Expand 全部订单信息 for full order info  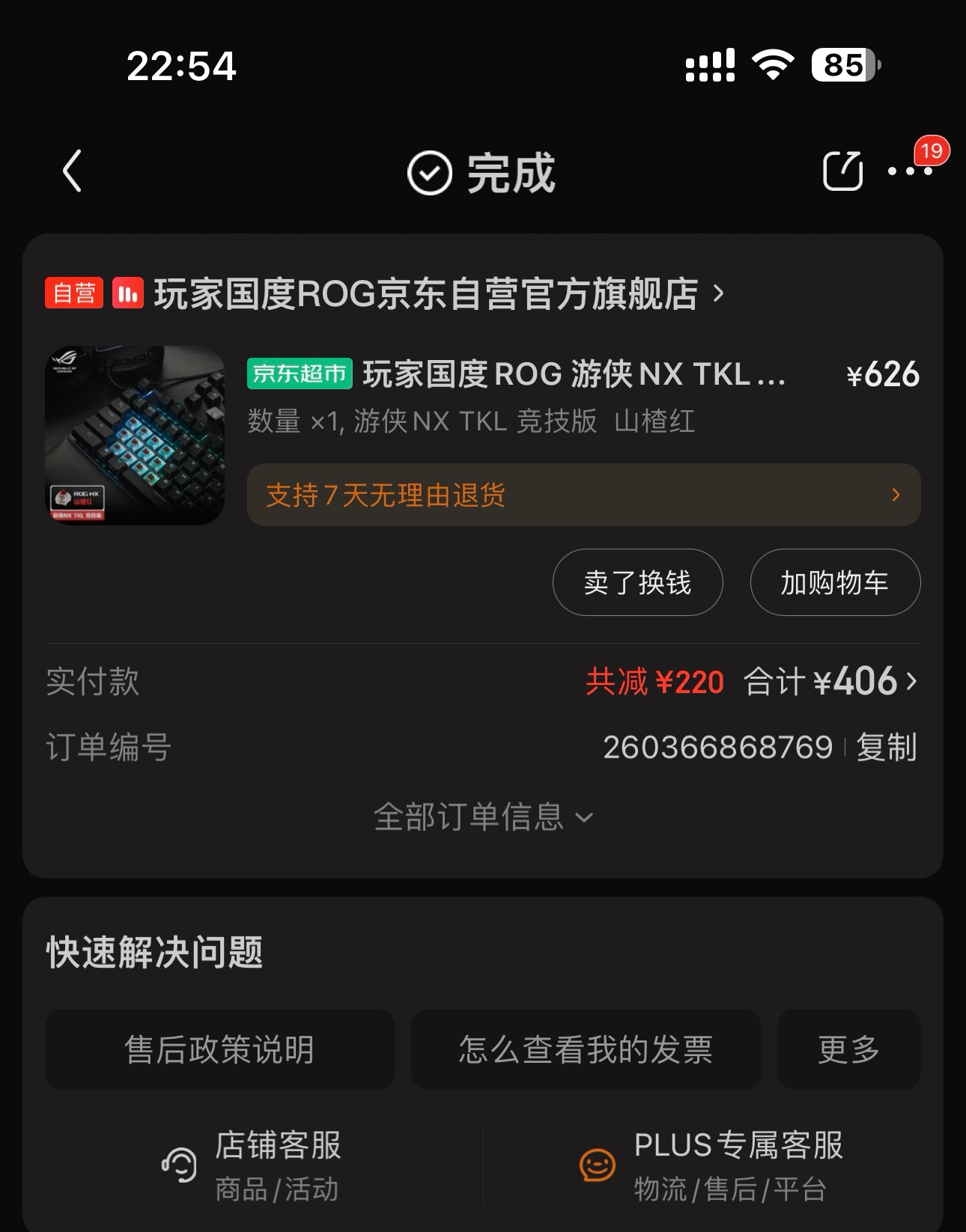point(483,817)
